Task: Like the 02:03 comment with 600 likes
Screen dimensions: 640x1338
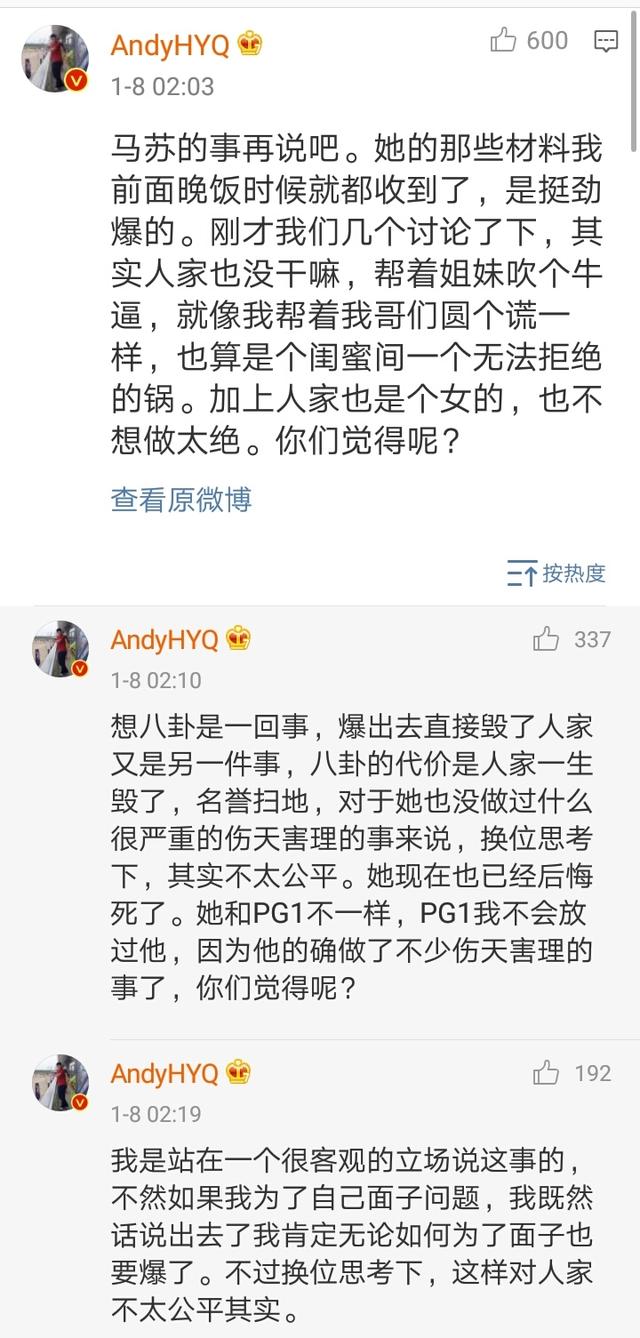Action: tap(504, 41)
